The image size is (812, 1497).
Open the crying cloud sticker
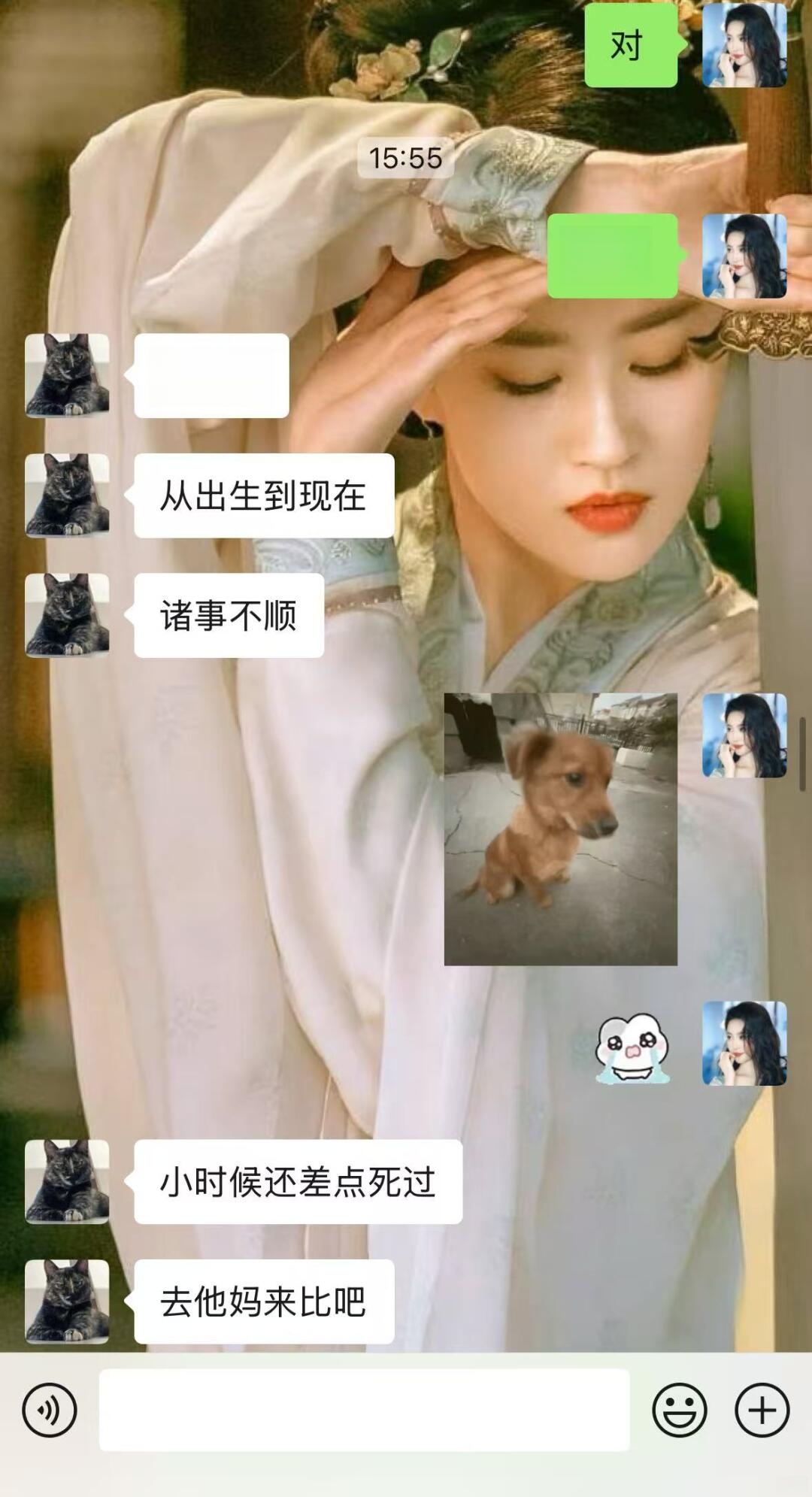(632, 1047)
